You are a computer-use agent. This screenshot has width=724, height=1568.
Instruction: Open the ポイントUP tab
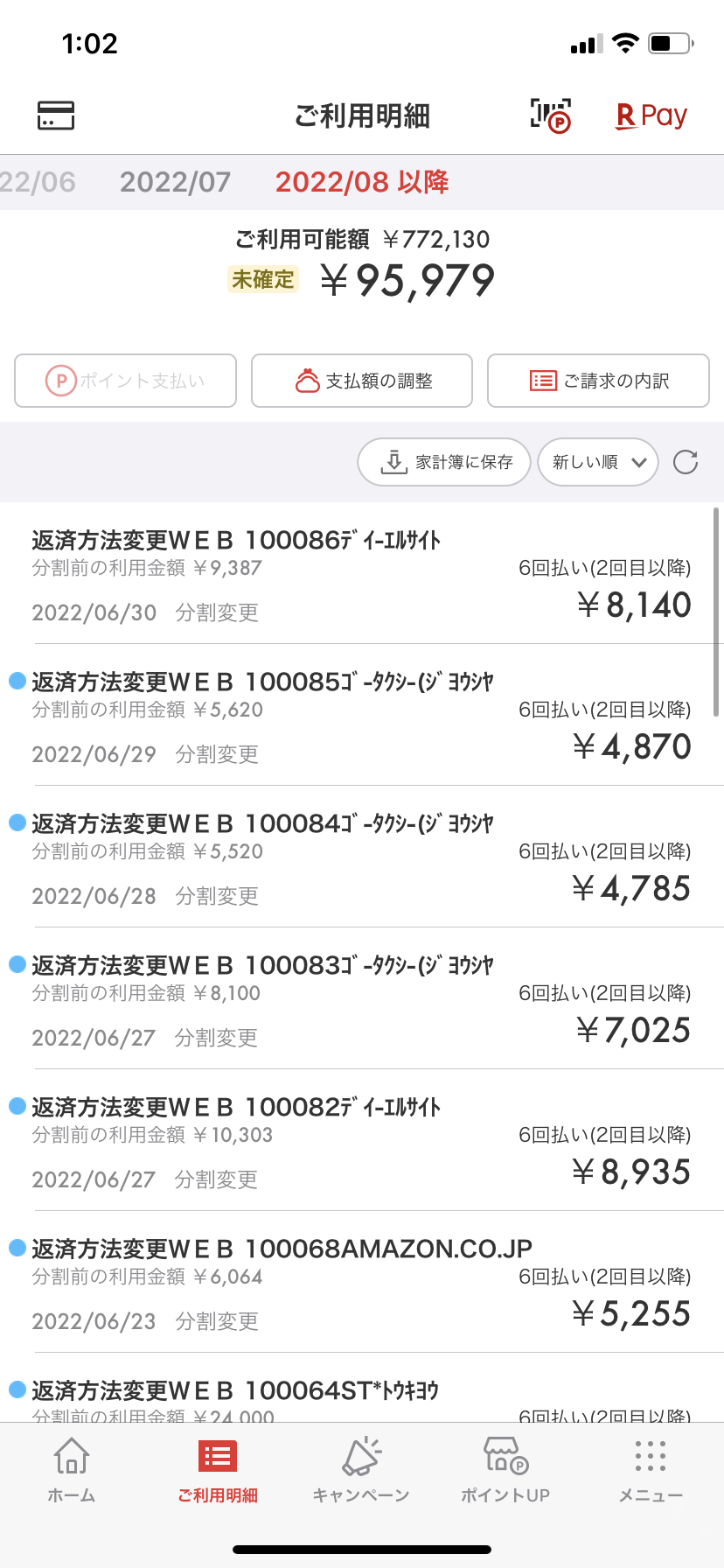pyautogui.click(x=505, y=1470)
